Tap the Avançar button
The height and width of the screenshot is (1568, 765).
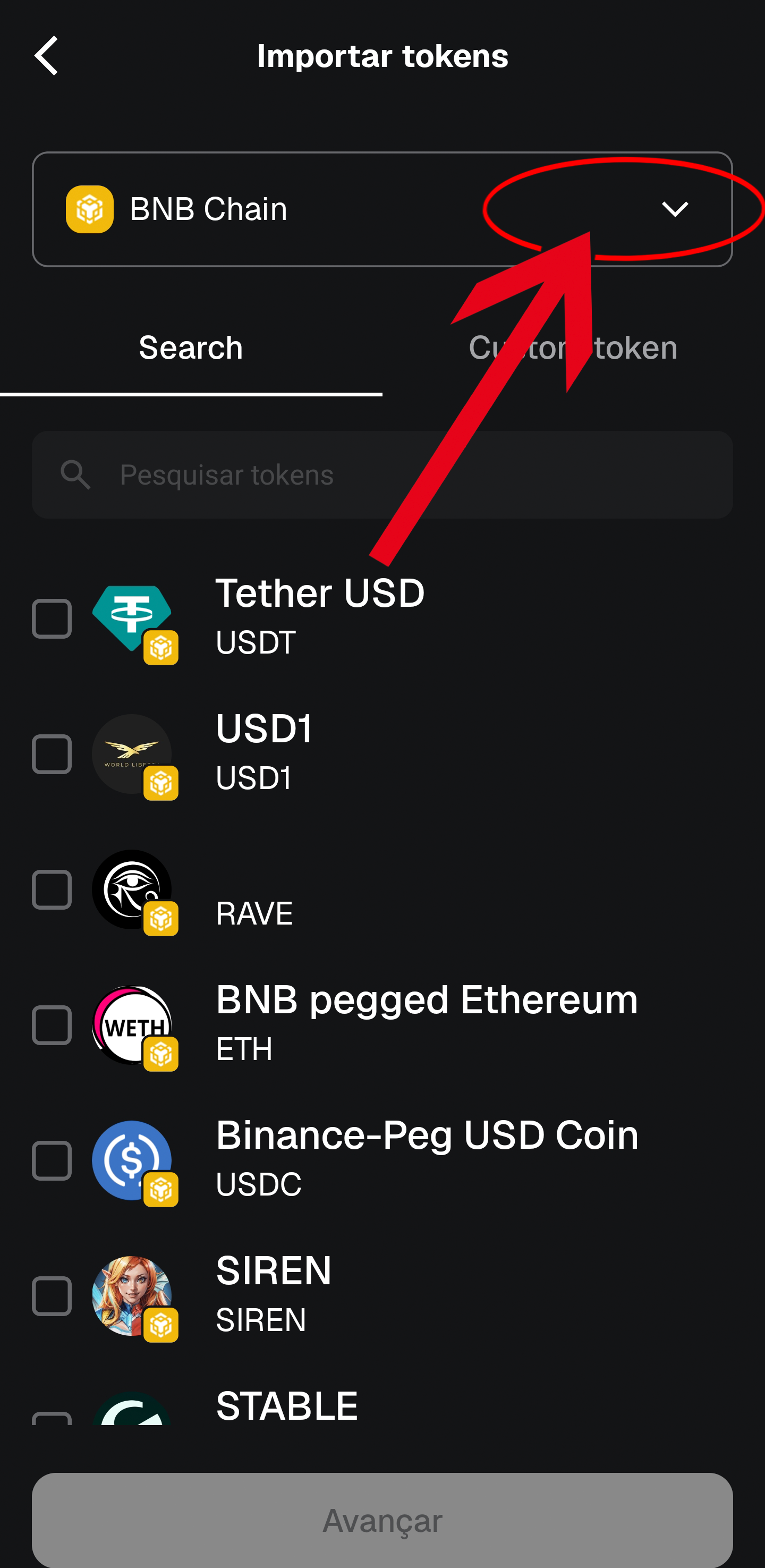click(382, 1520)
